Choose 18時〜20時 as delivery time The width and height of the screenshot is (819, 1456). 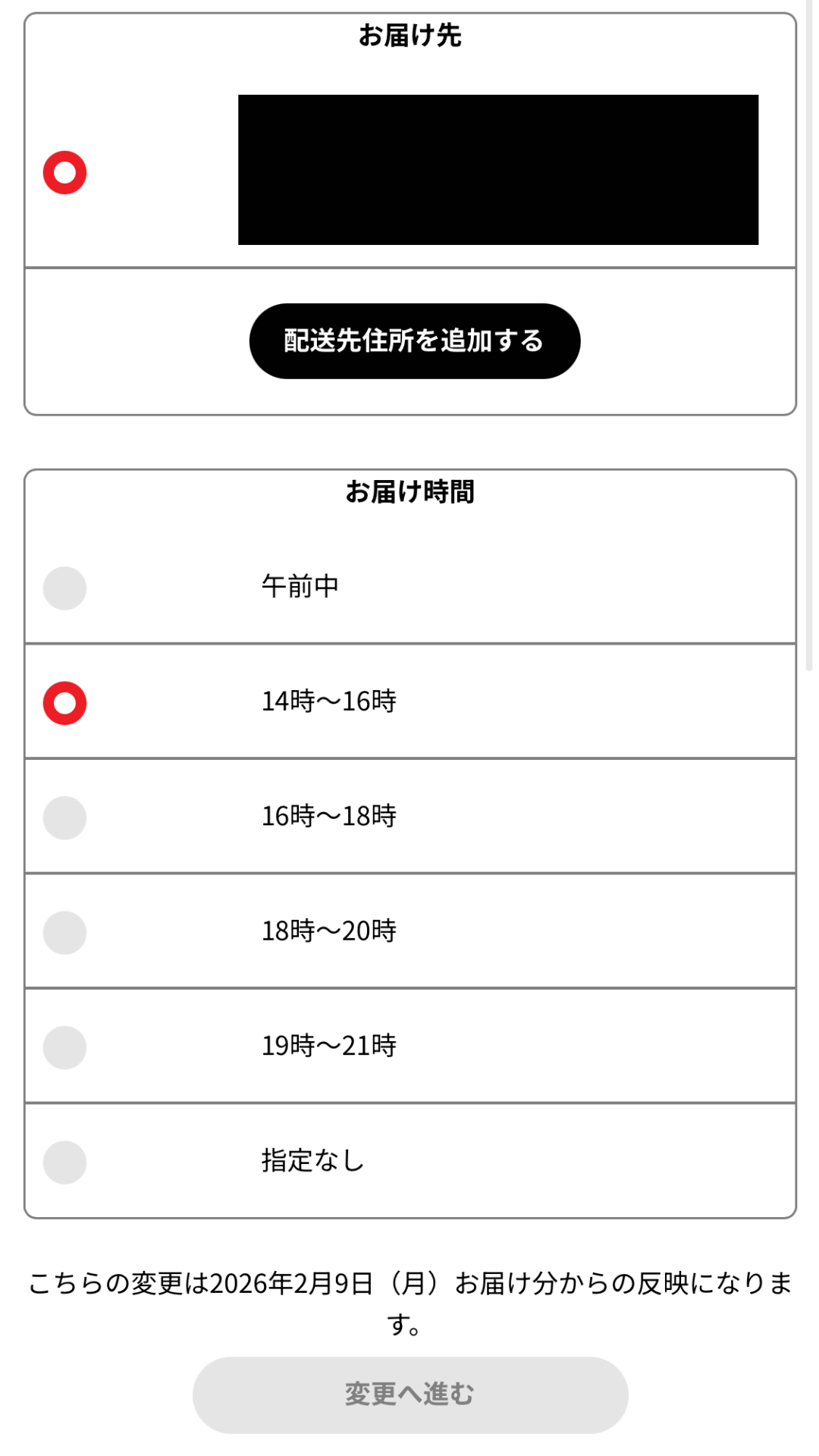(x=64, y=933)
